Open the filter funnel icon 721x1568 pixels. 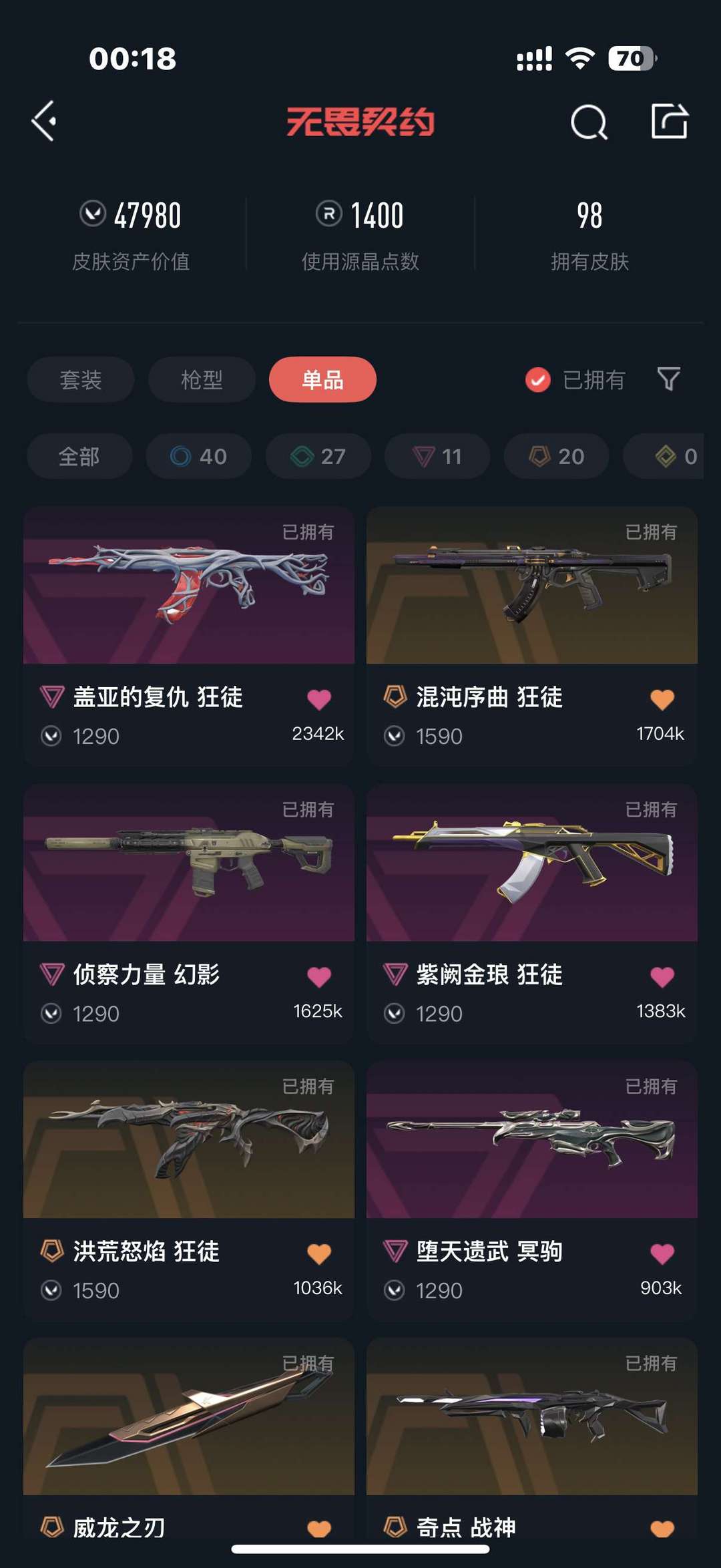pos(669,379)
